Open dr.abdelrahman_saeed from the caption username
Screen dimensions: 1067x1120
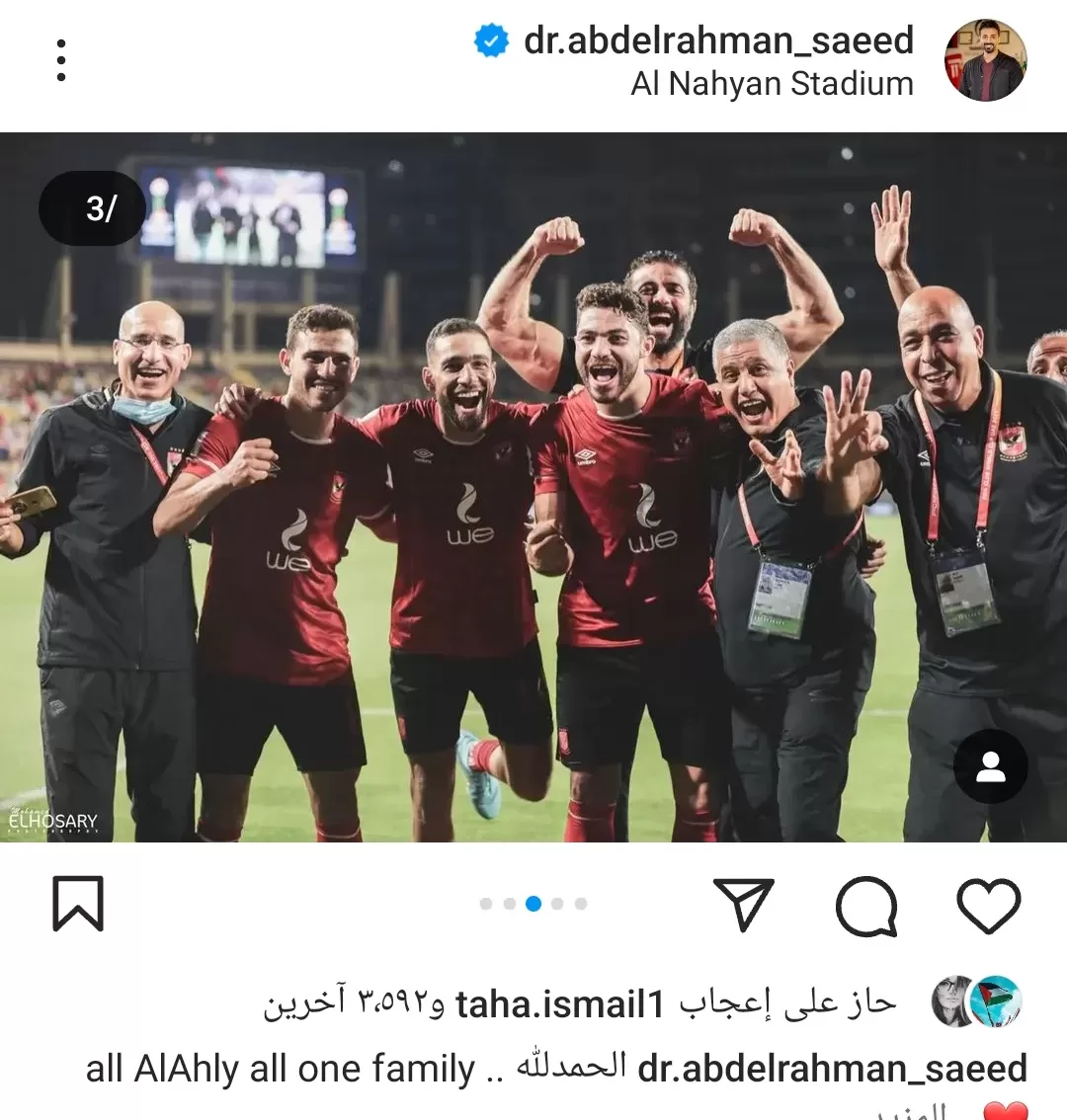click(832, 1069)
